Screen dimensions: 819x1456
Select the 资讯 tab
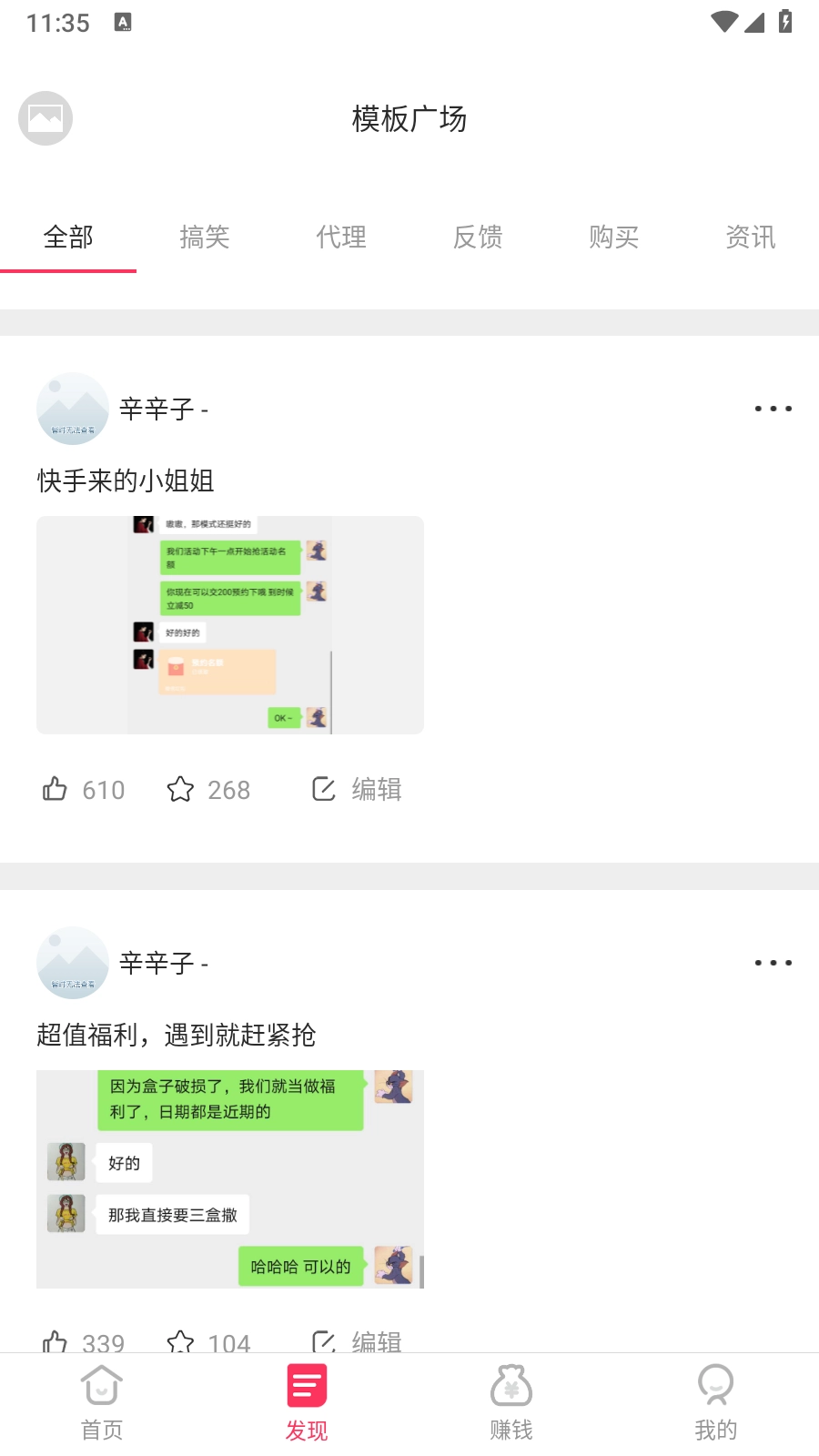tap(750, 237)
